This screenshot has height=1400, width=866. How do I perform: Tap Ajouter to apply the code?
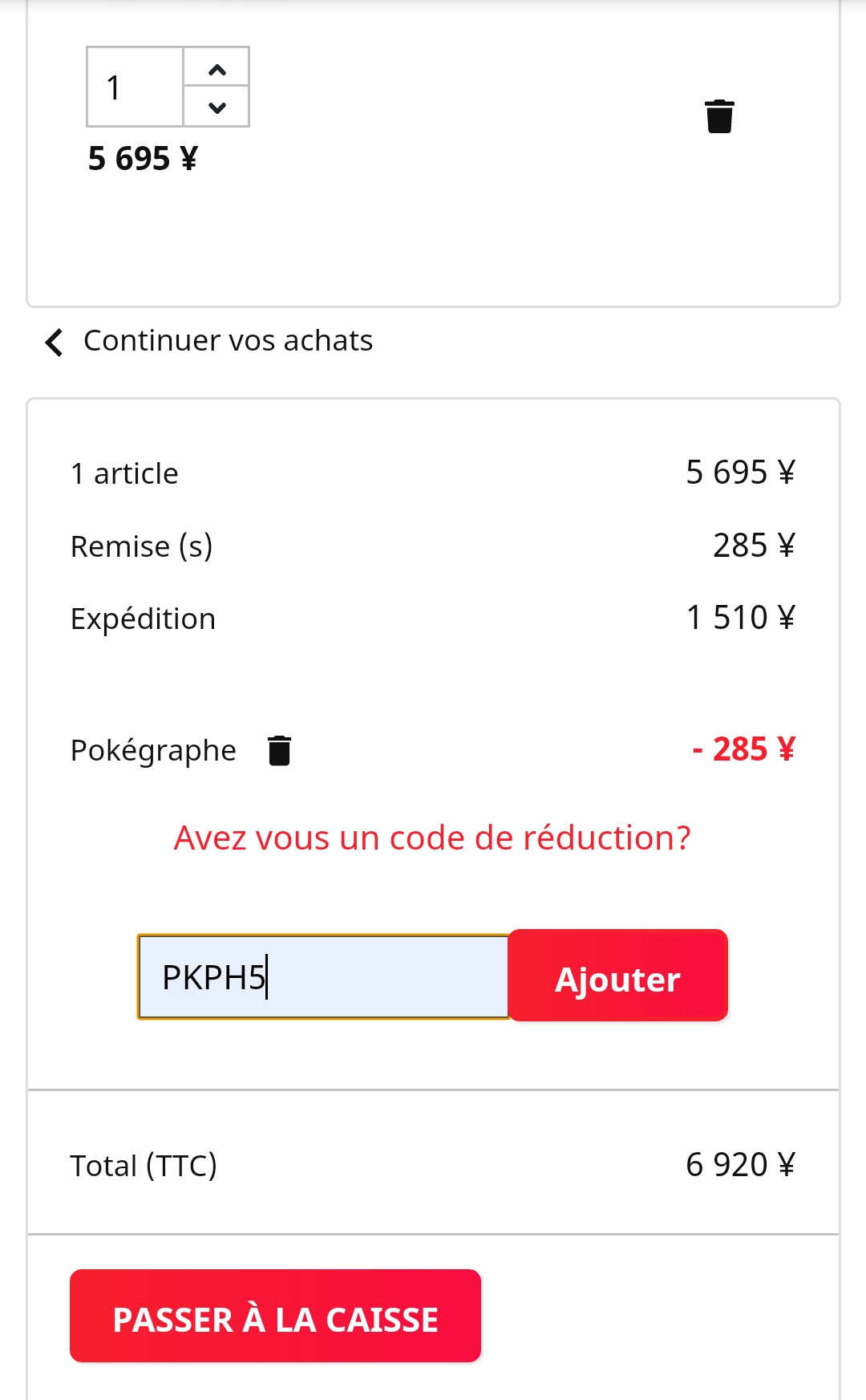618,976
